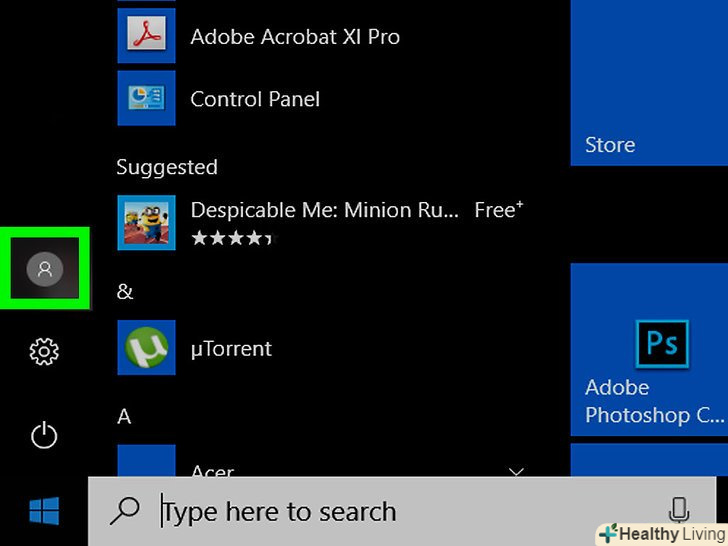The width and height of the screenshot is (728, 546).
Task: Open the user account icon
Action: (x=44, y=268)
